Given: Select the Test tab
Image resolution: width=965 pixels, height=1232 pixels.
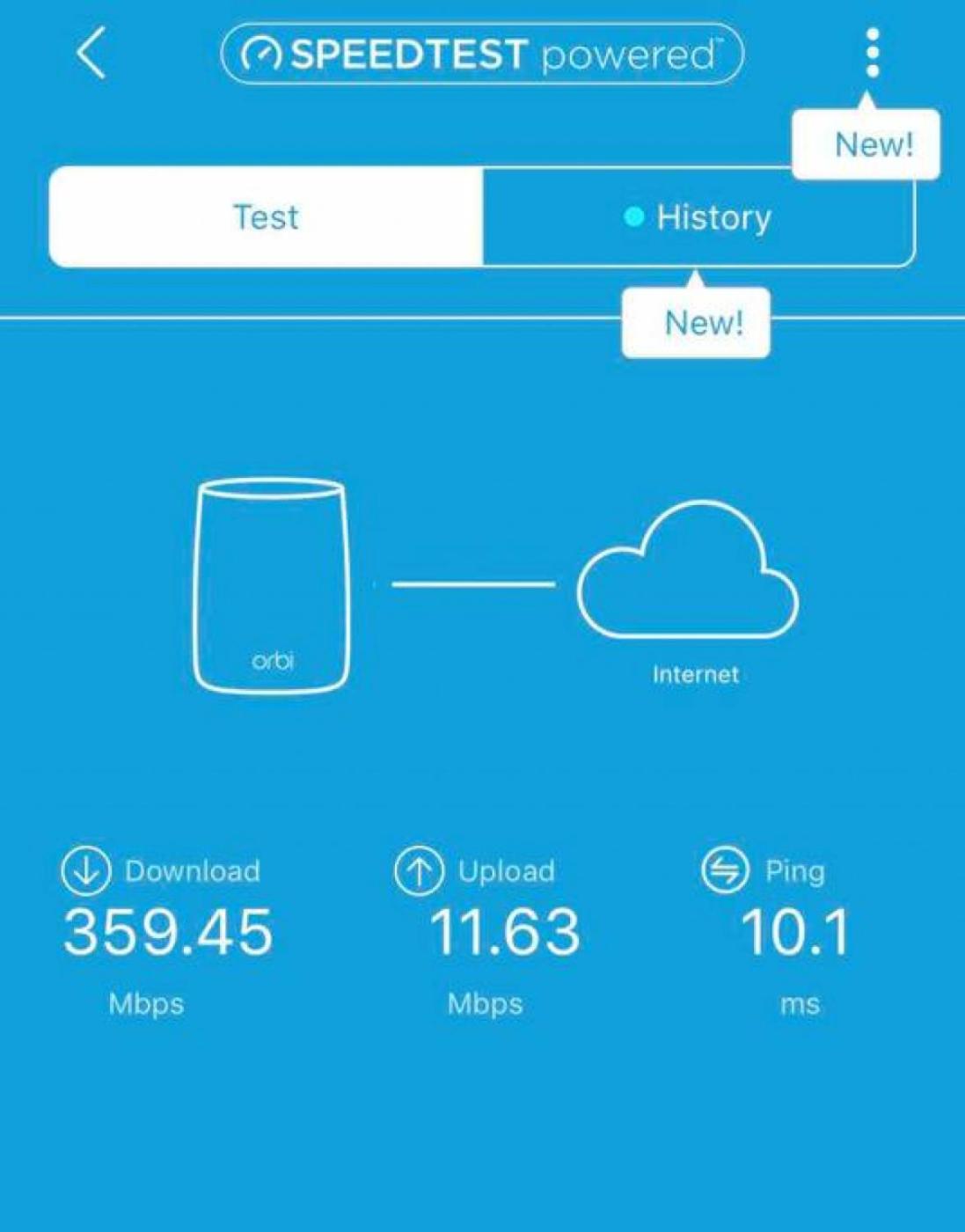Looking at the screenshot, I should coord(266,216).
